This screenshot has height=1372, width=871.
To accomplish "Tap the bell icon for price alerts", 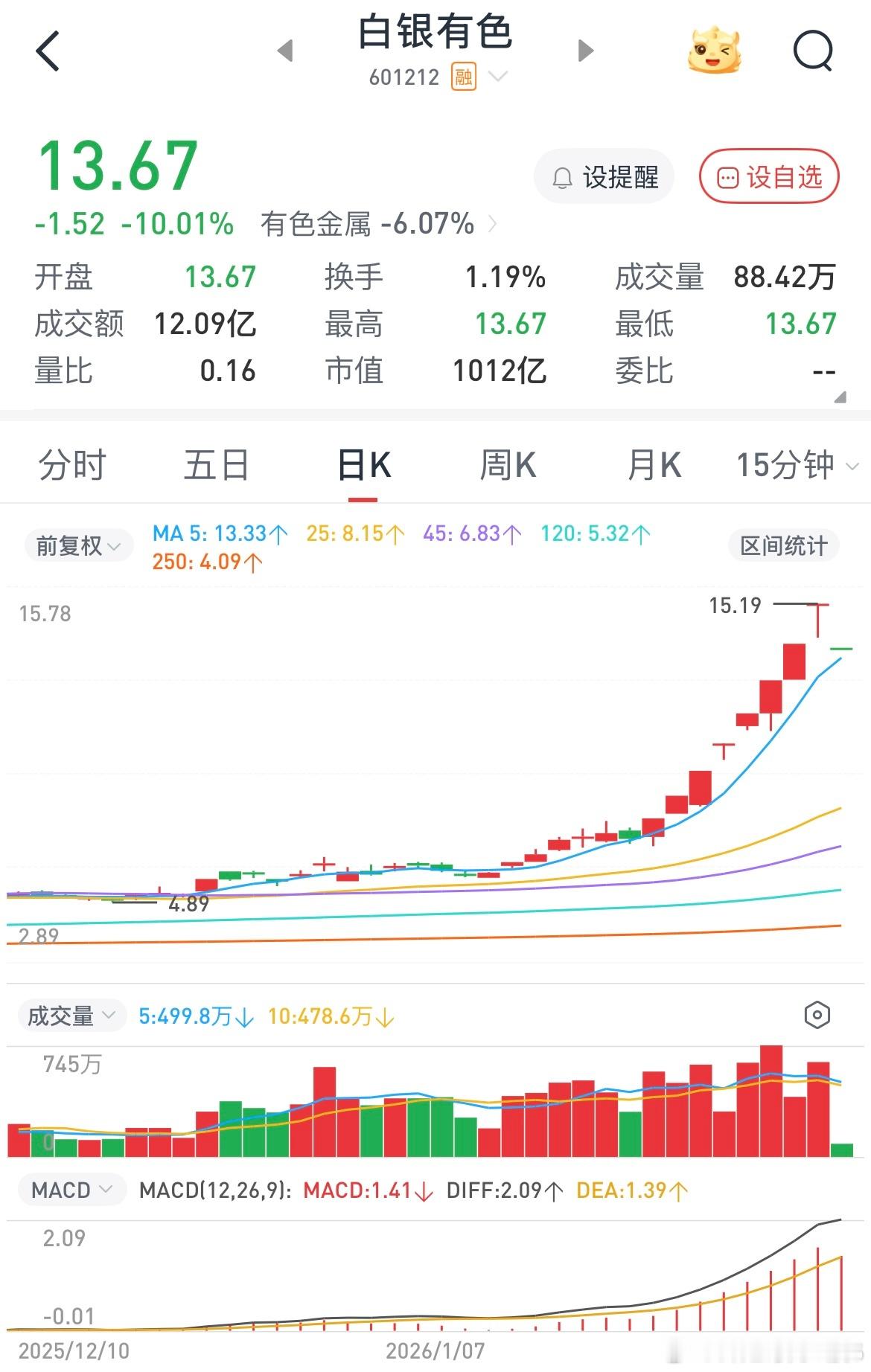I will pyautogui.click(x=563, y=176).
